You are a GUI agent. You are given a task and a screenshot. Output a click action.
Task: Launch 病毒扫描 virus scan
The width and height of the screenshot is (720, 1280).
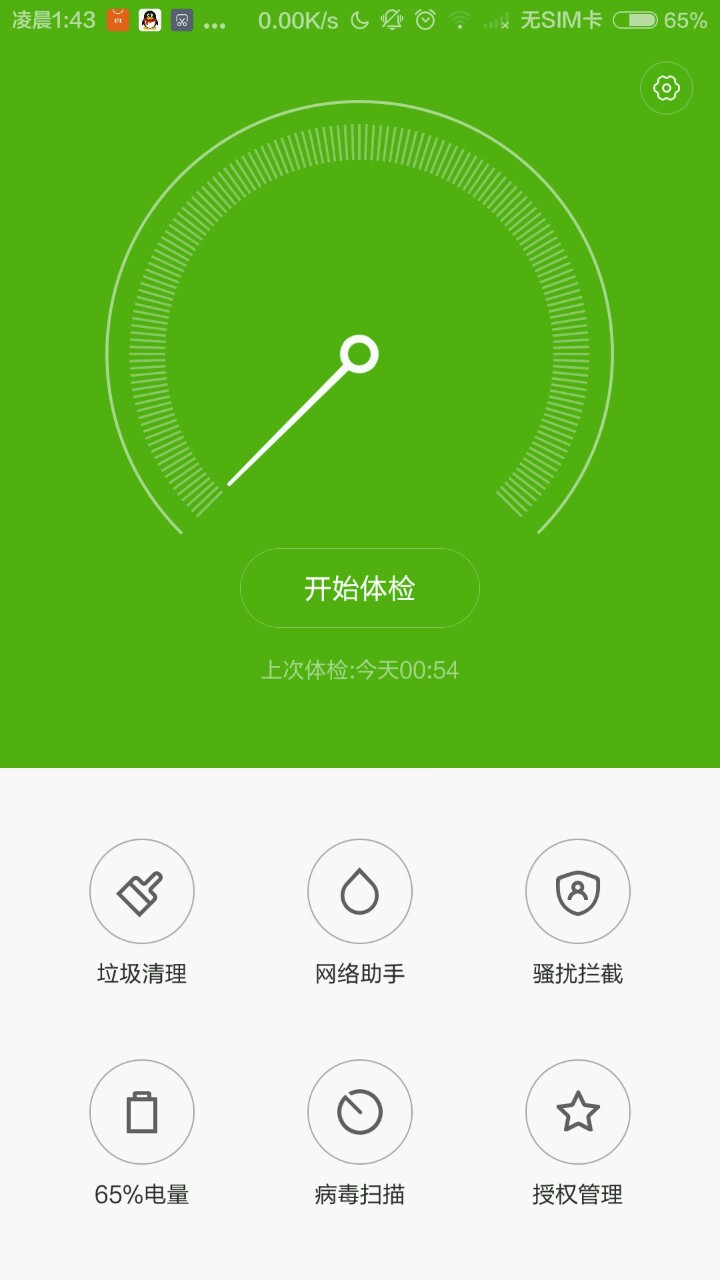pos(360,1112)
